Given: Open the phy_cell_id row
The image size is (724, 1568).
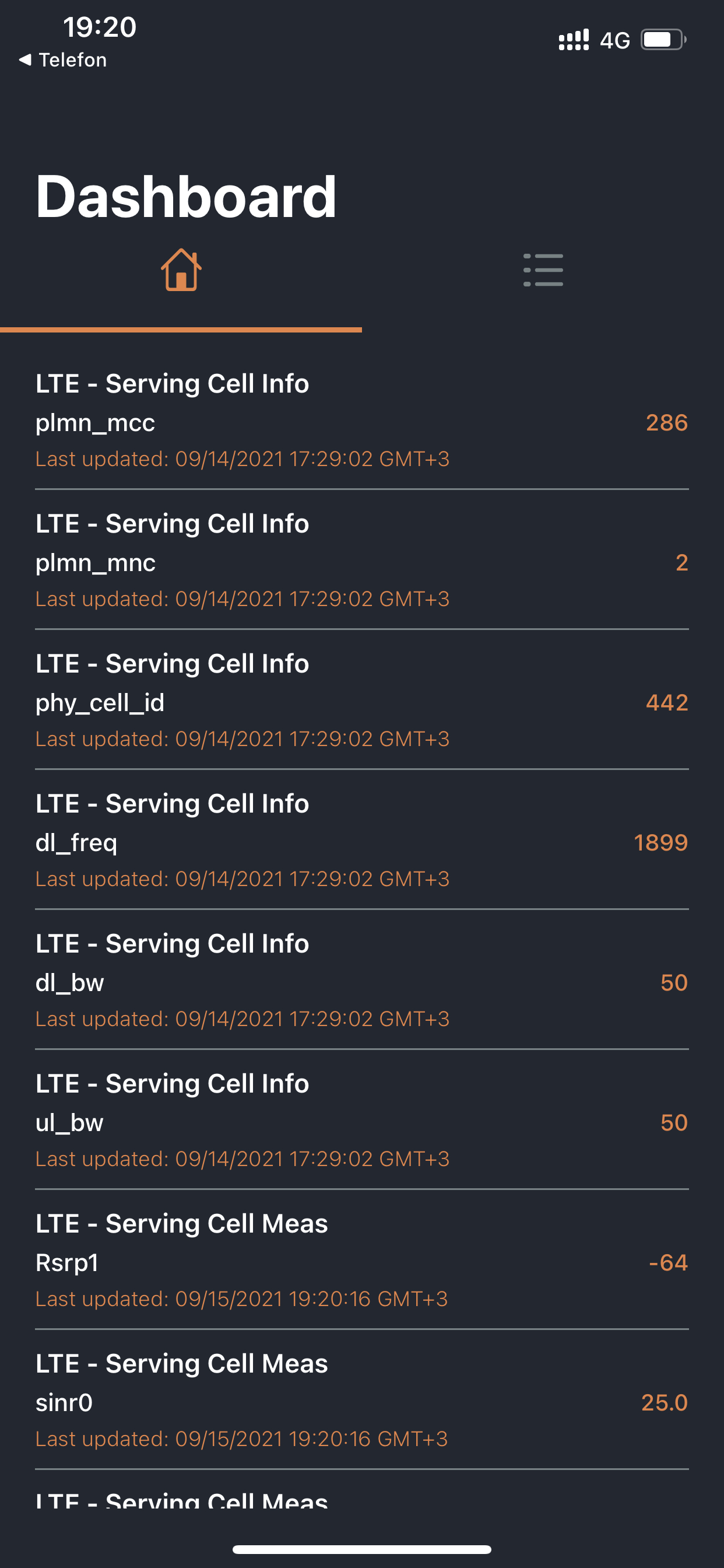Looking at the screenshot, I should [362, 700].
